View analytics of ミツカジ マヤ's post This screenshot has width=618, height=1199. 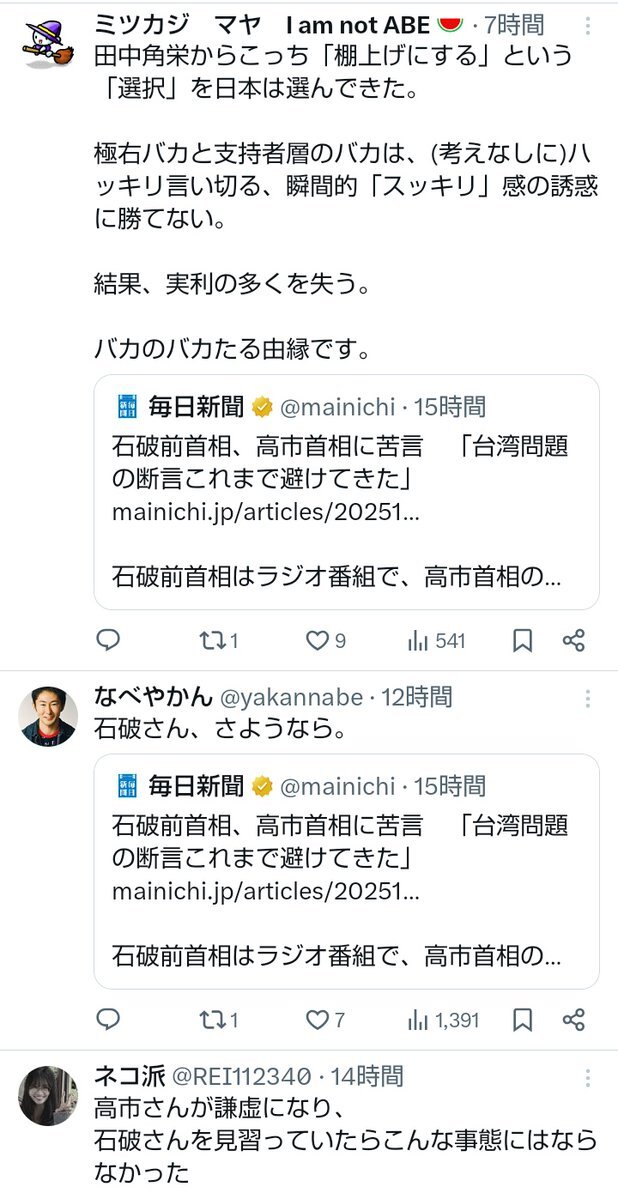pos(436,640)
